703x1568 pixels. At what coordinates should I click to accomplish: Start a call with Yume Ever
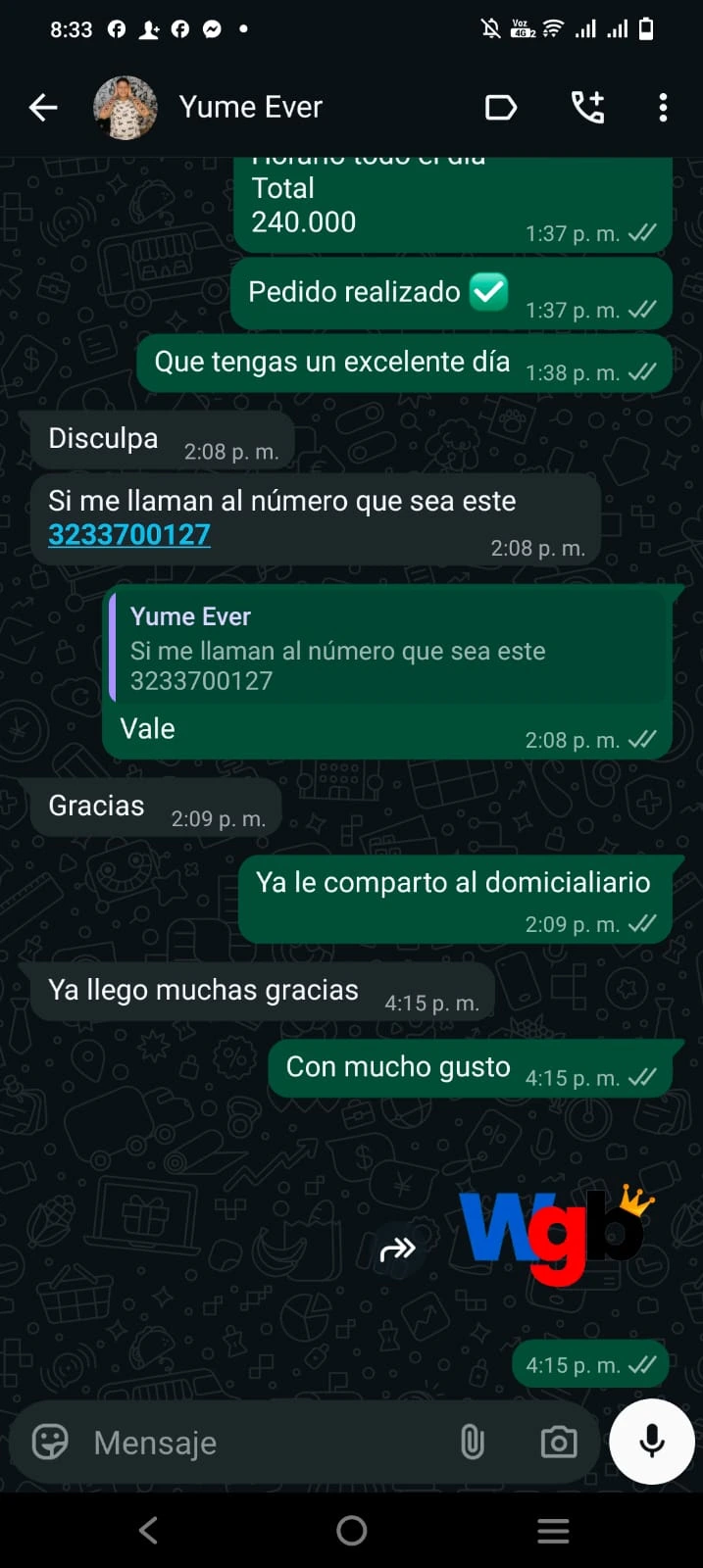pos(588,108)
